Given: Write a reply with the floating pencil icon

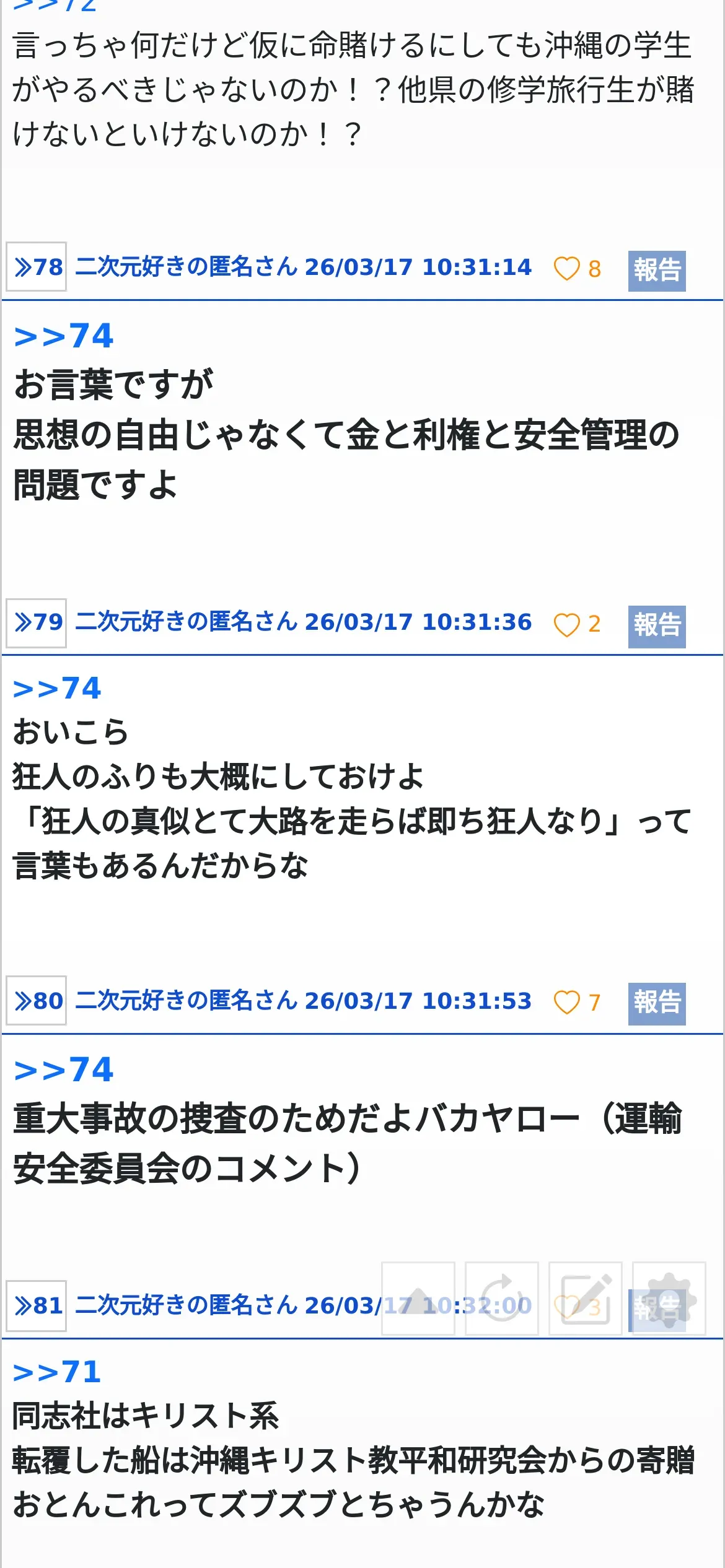Looking at the screenshot, I should tap(586, 1299).
